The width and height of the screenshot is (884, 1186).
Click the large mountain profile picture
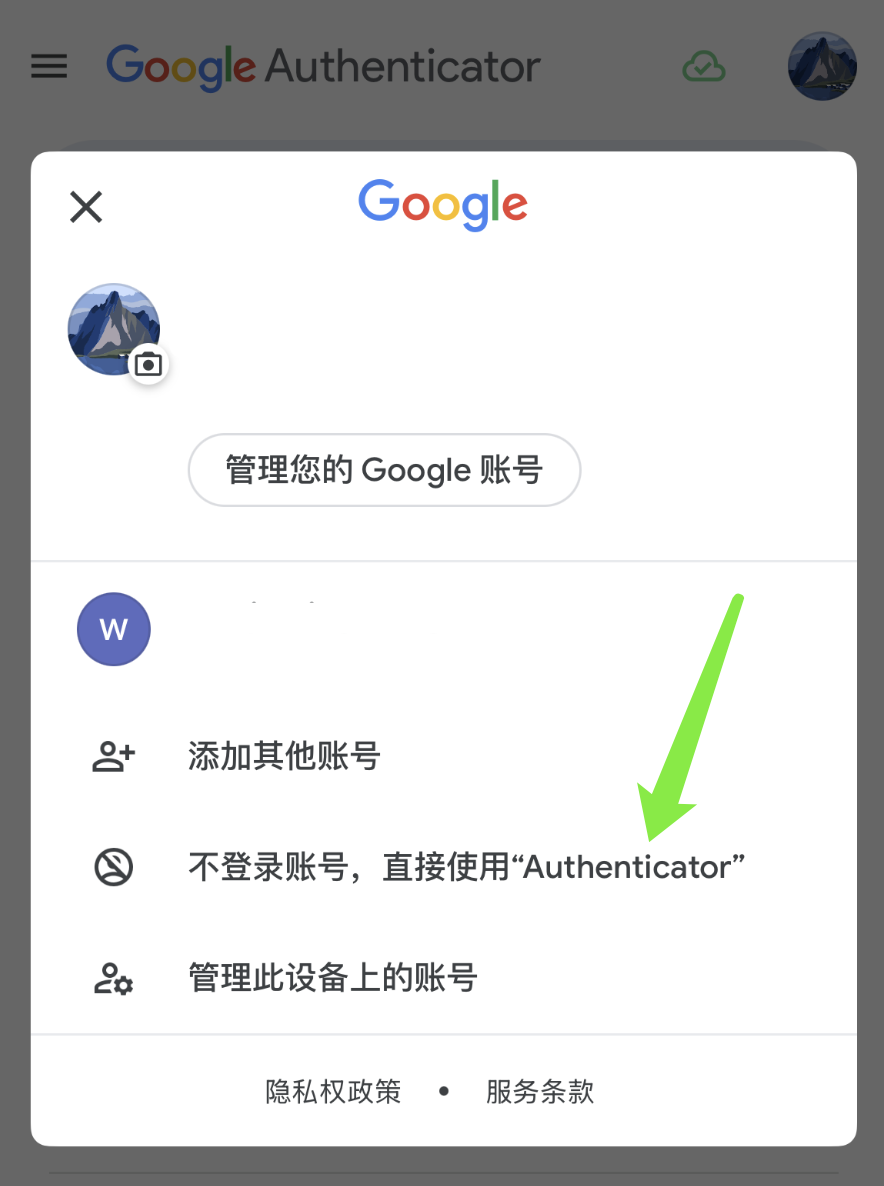point(113,330)
